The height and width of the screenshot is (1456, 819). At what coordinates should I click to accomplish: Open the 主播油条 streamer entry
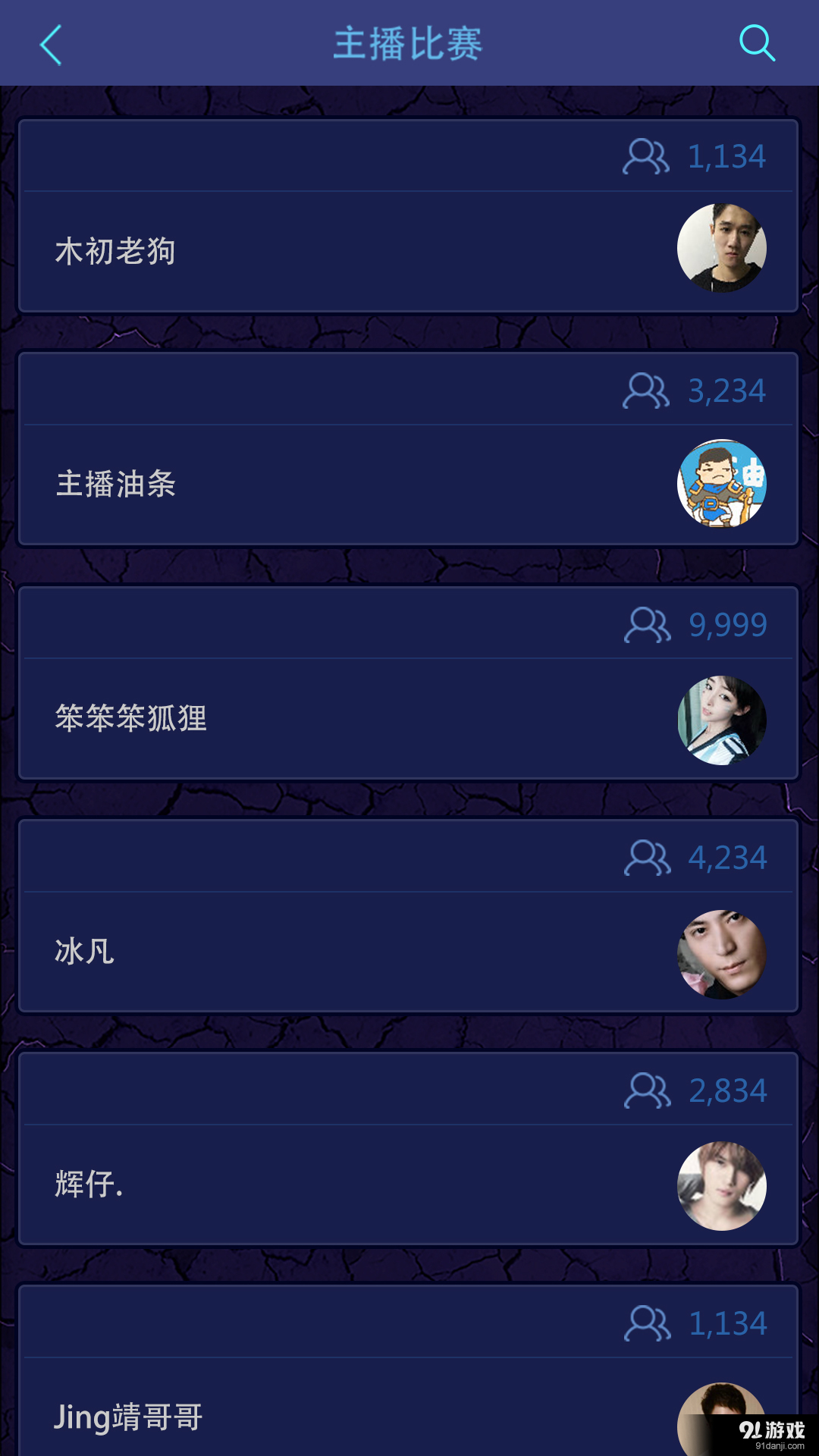click(x=409, y=447)
